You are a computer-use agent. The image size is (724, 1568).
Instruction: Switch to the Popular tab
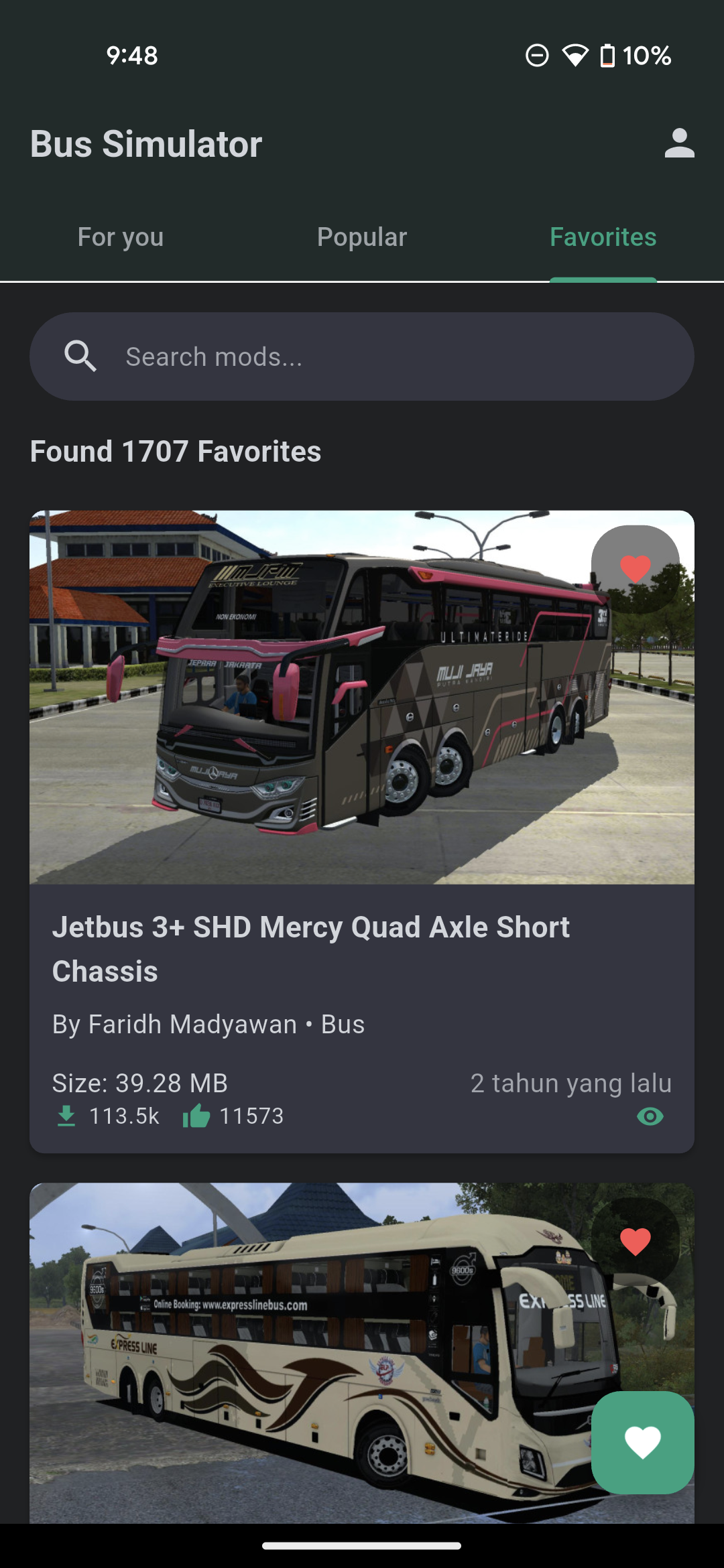(x=362, y=237)
